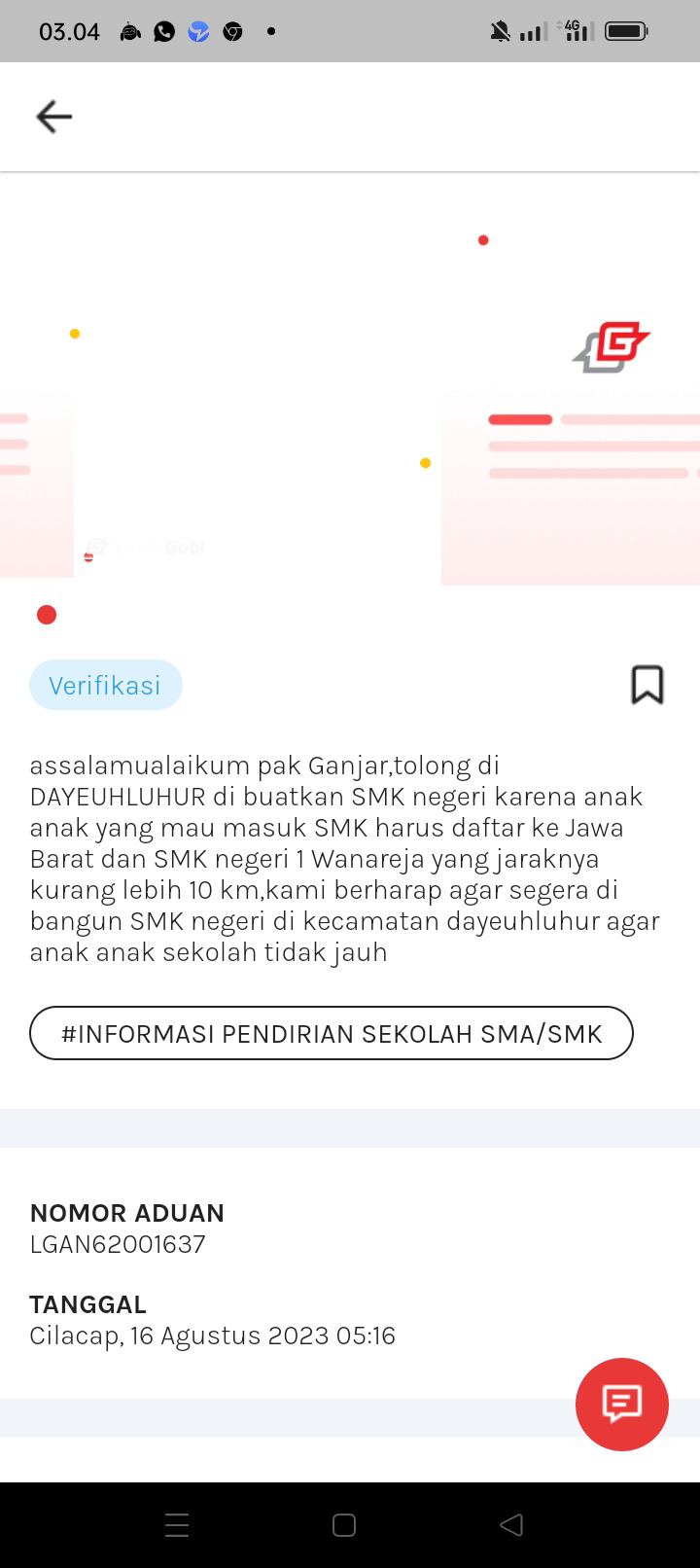Tap the system back navigation button
The image size is (700, 1568).
click(x=511, y=1525)
